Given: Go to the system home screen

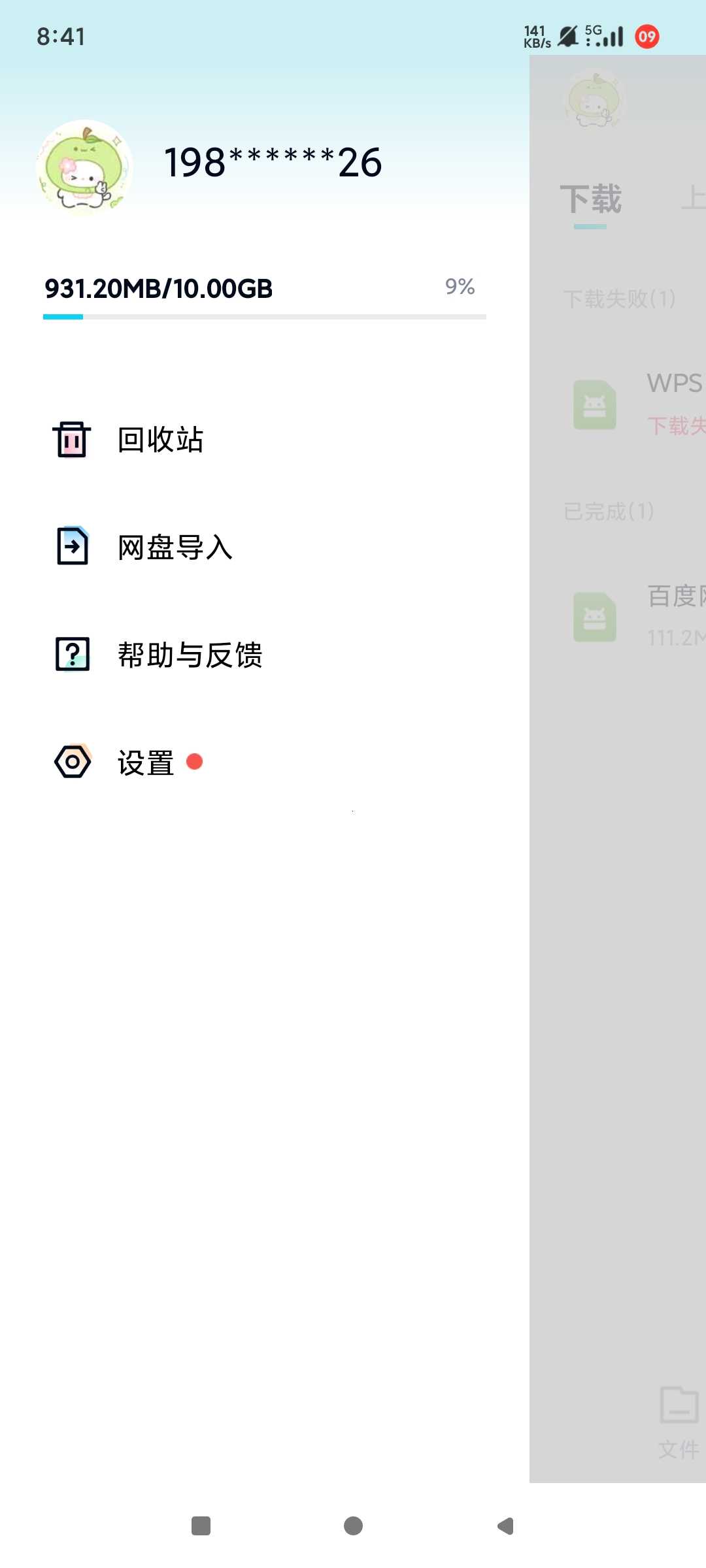Looking at the screenshot, I should tap(353, 1526).
